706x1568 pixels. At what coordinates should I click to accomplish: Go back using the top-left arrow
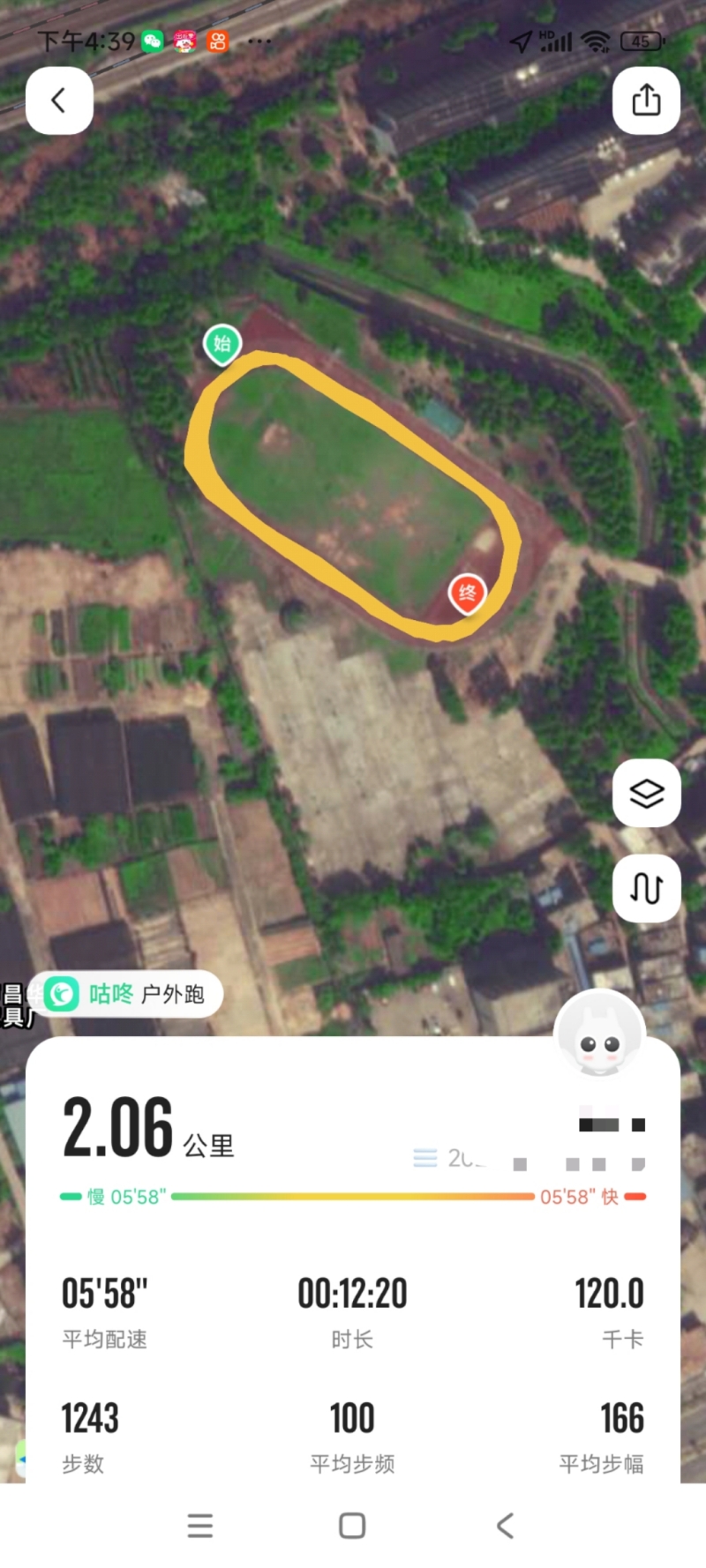(x=59, y=101)
